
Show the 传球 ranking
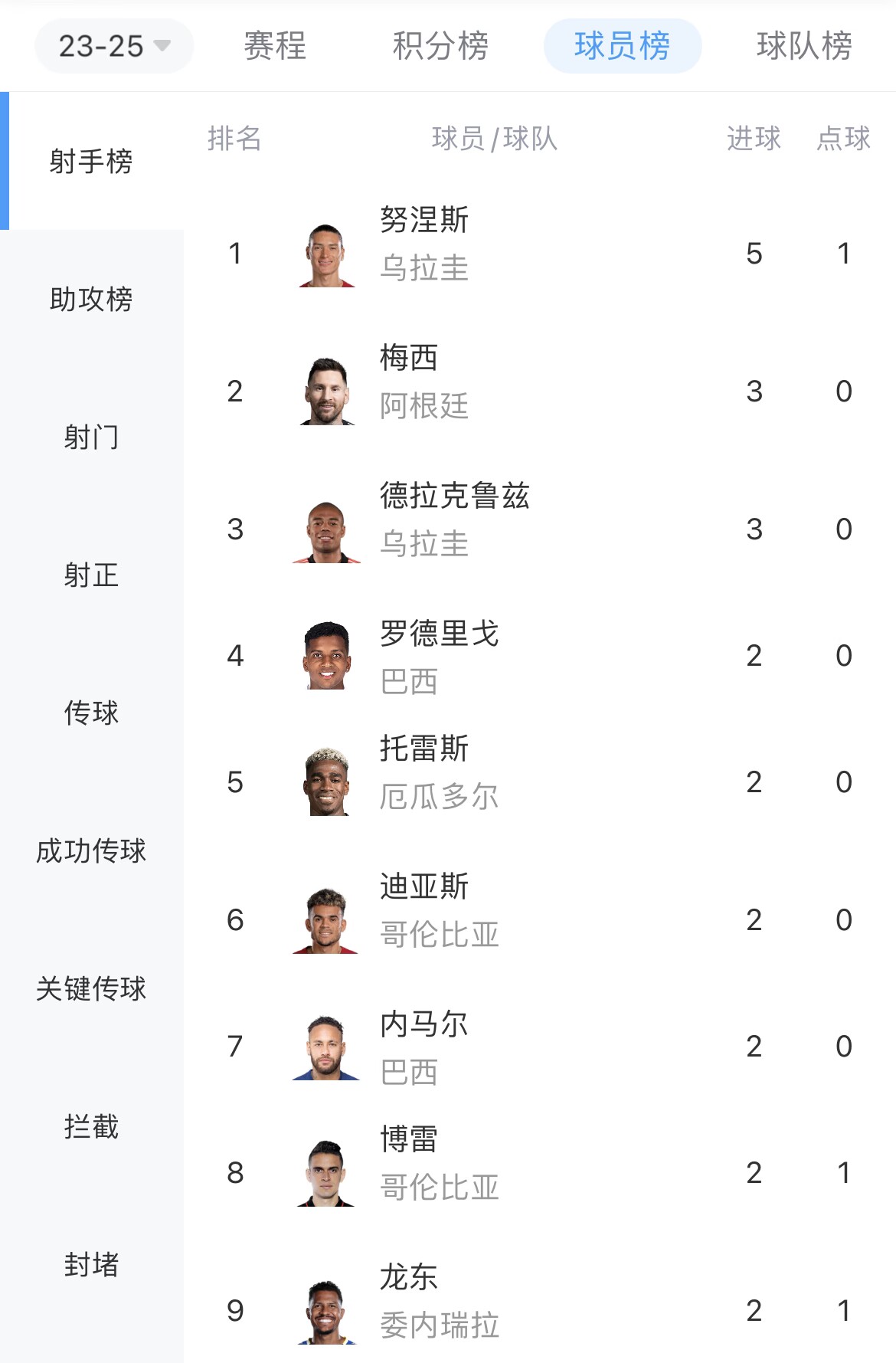click(91, 713)
